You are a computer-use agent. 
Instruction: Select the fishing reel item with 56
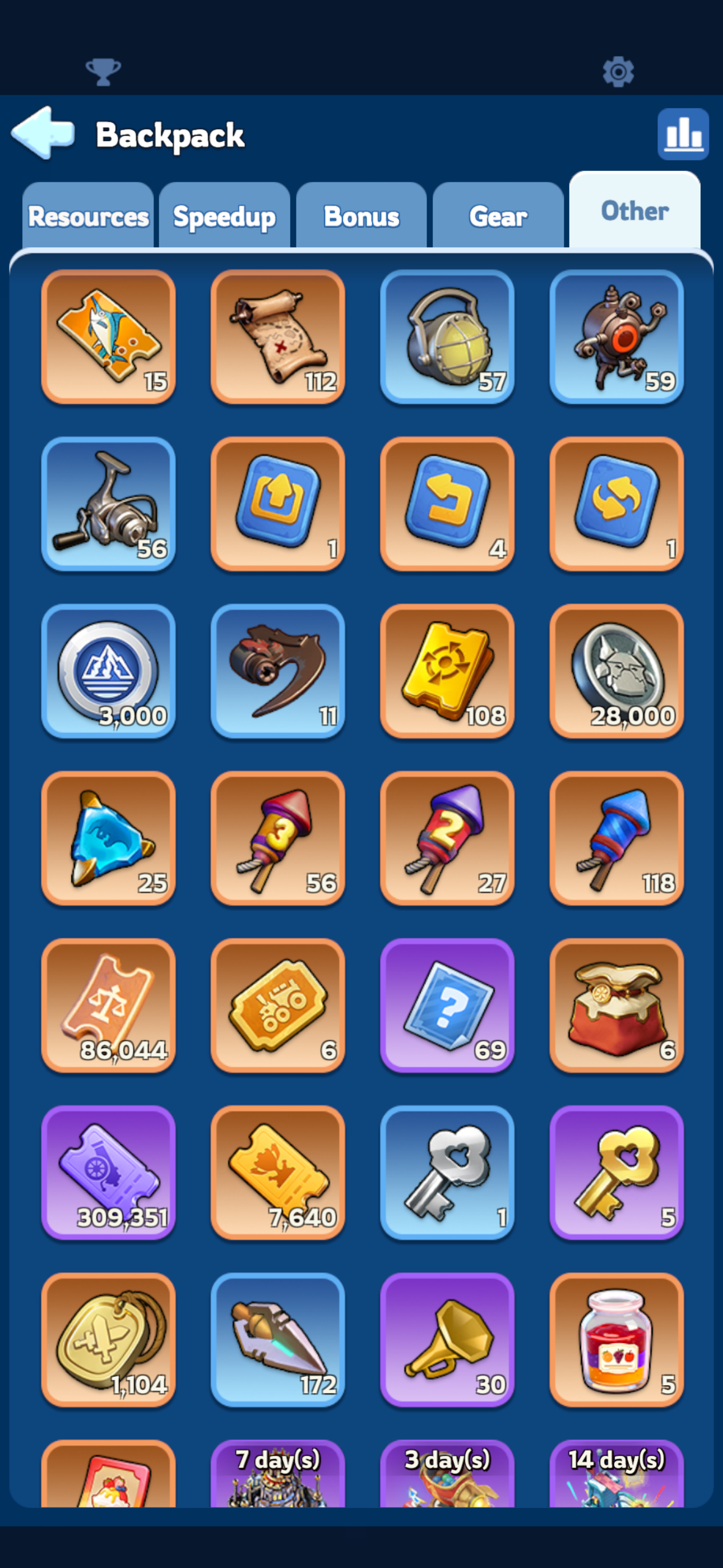pos(108,504)
